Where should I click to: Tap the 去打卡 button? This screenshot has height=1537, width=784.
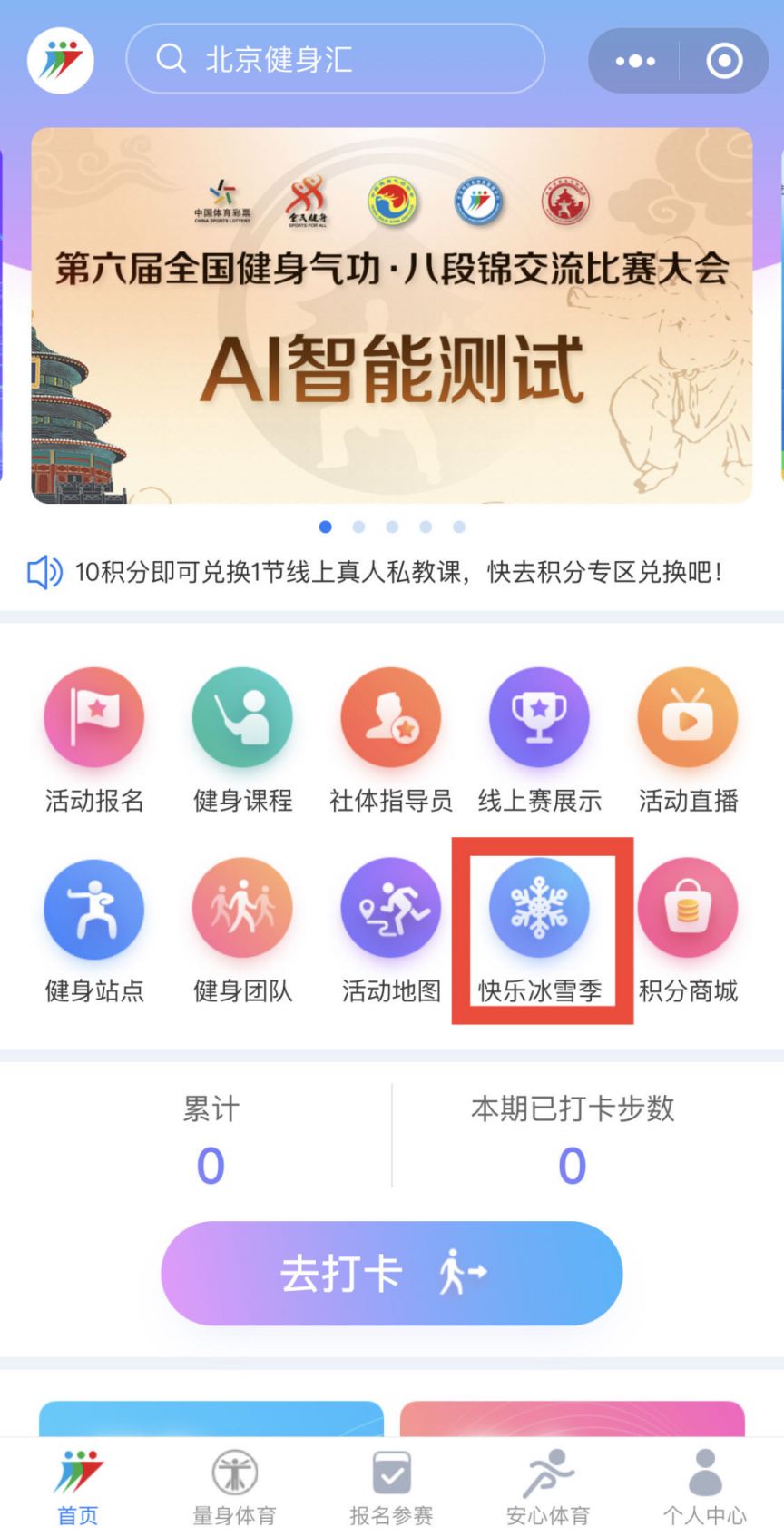pos(392,1273)
